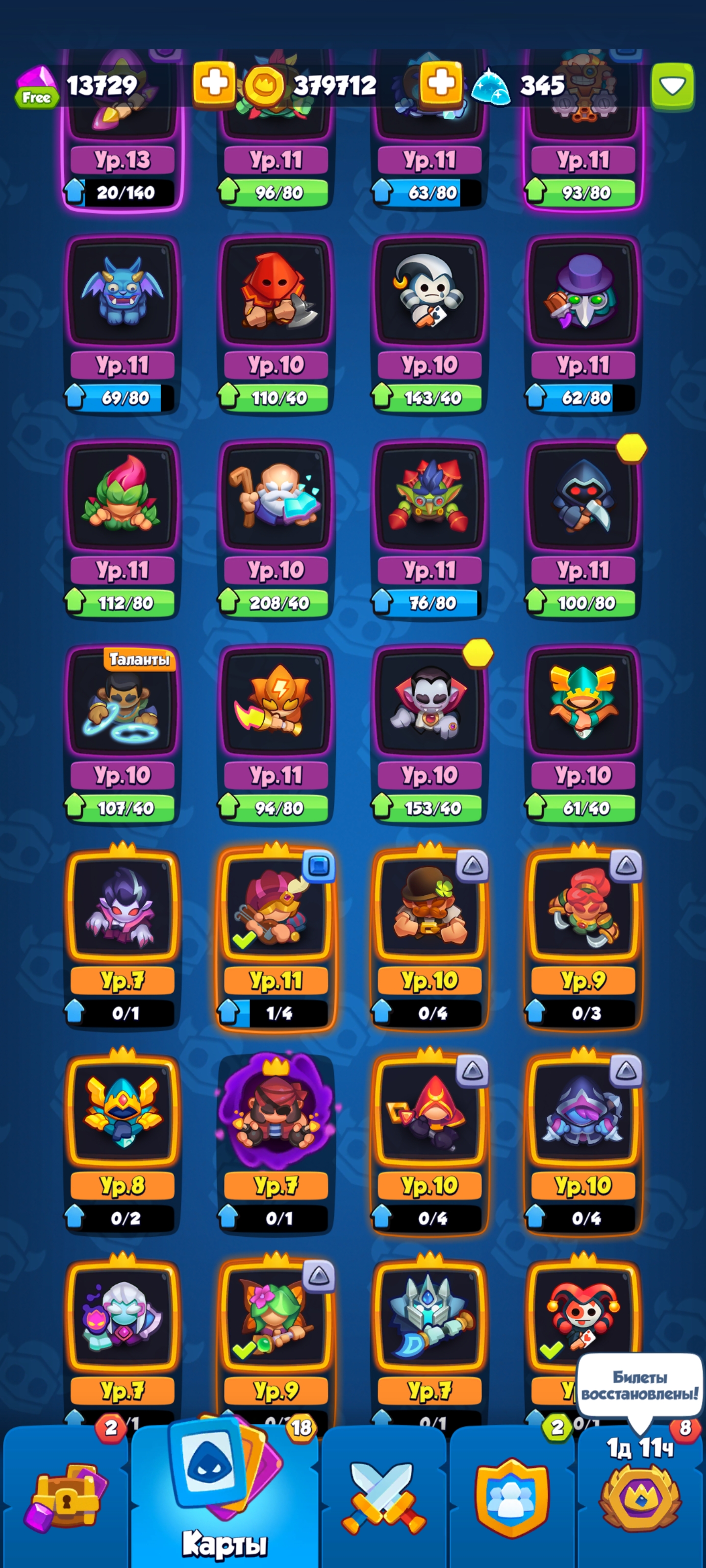Open the old wizard card with 208/40

(x=276, y=529)
